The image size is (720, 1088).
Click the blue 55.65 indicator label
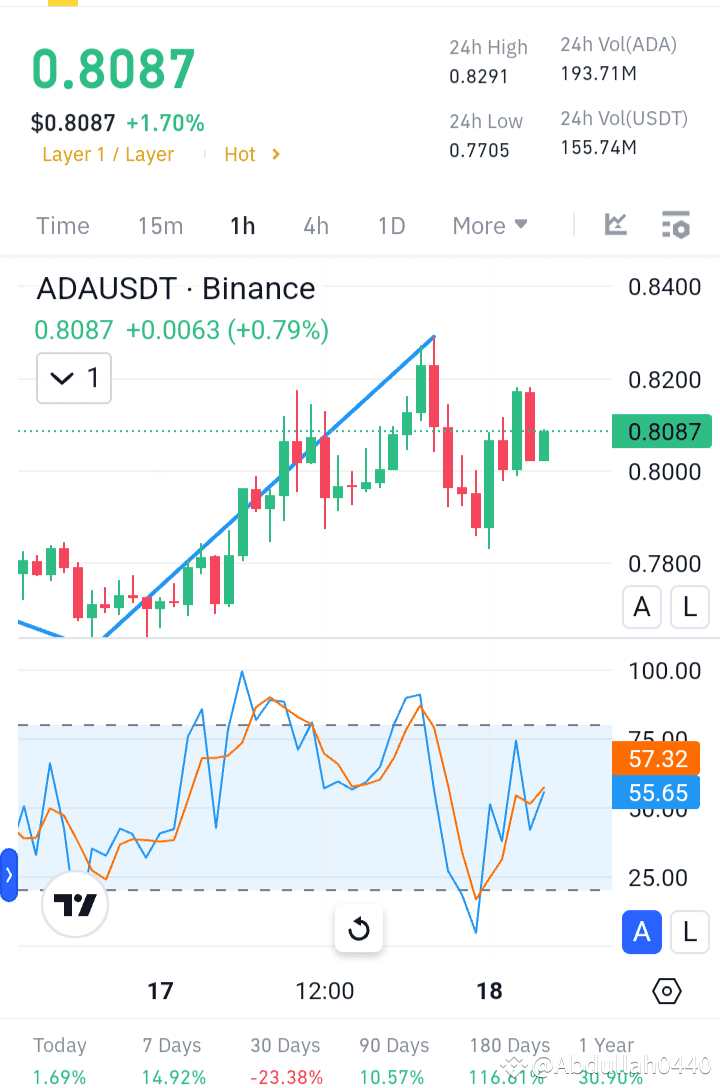656,792
